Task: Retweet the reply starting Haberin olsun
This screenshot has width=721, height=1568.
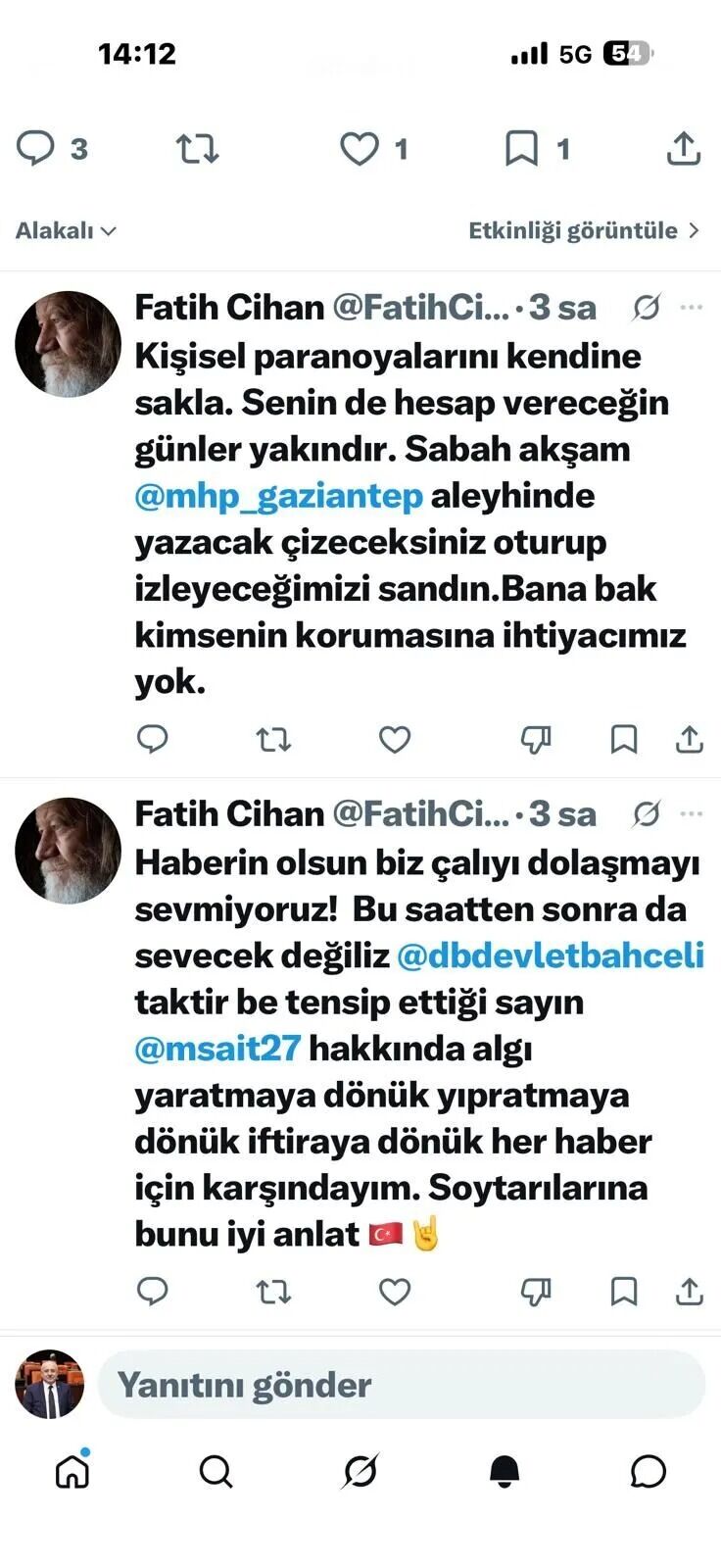Action: pyautogui.click(x=274, y=1292)
